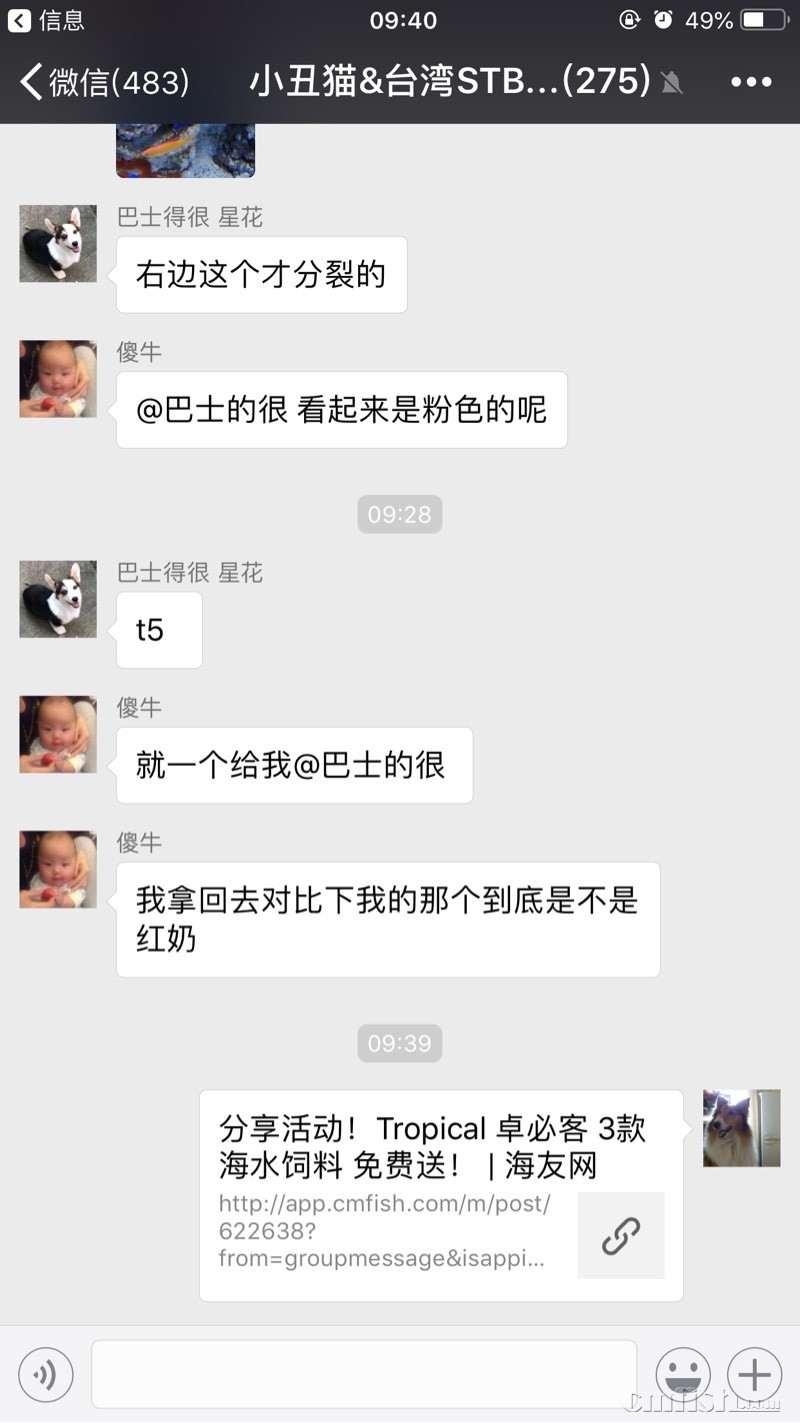
Task: Go back to the WeChat chat list
Action: coord(104,82)
